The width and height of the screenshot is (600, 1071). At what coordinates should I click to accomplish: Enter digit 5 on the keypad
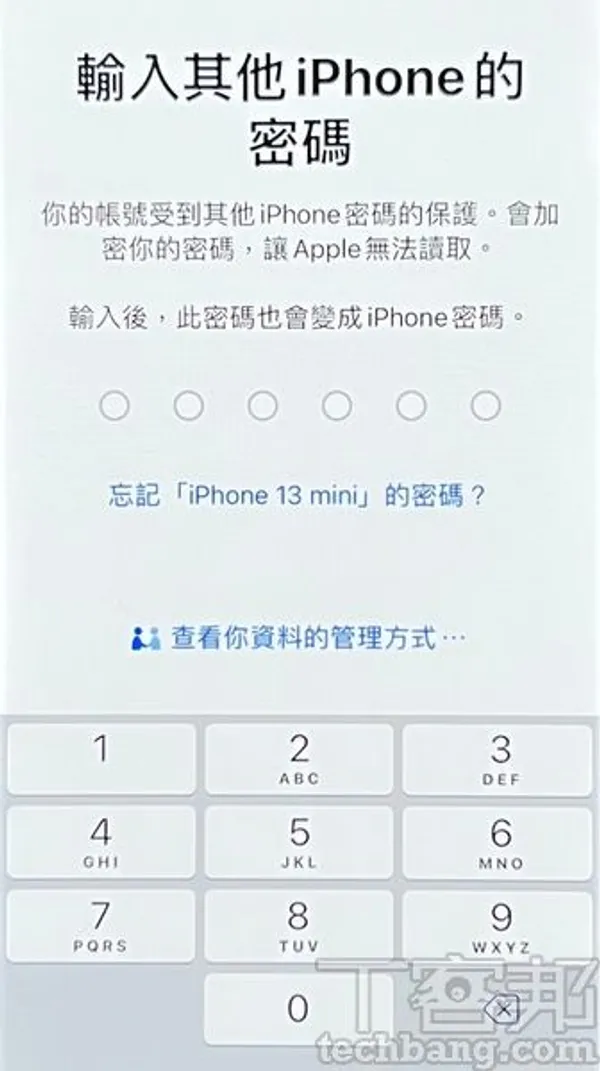tap(299, 842)
